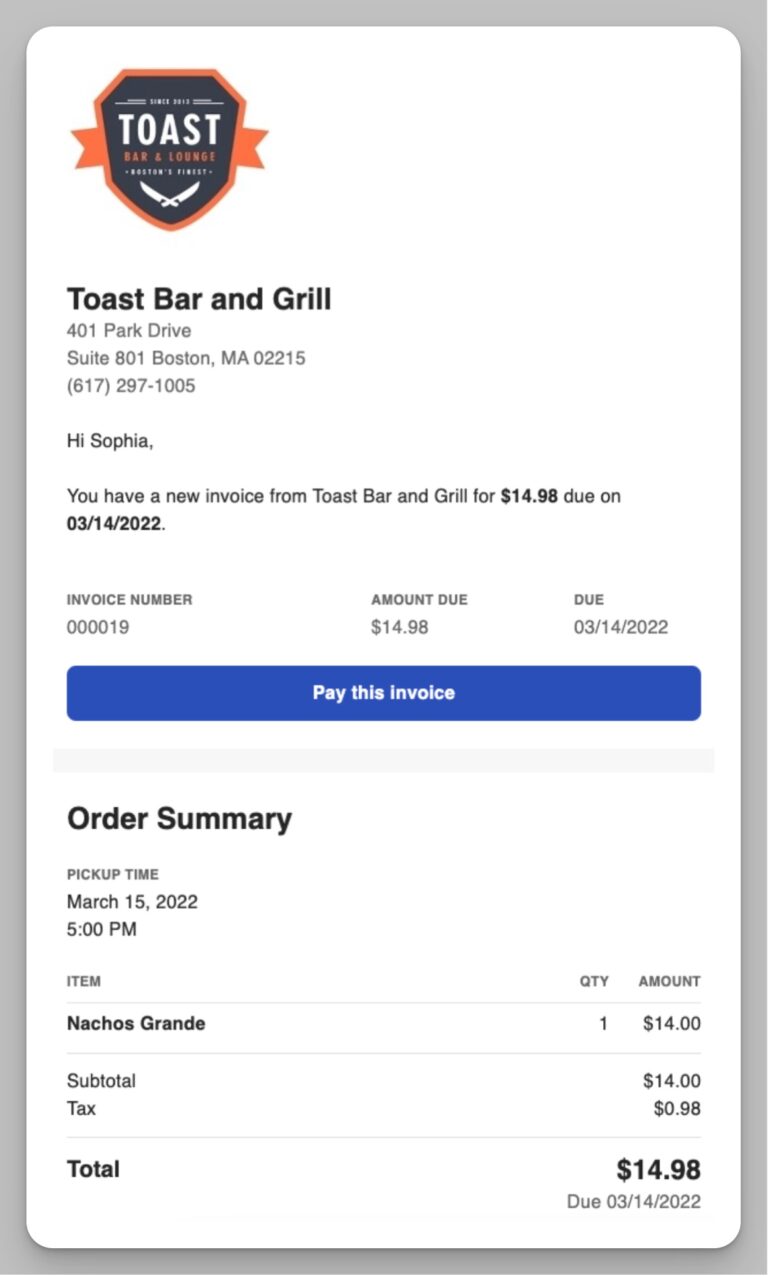Click the phone number (617) 297-1005
This screenshot has width=768, height=1276.
point(130,386)
